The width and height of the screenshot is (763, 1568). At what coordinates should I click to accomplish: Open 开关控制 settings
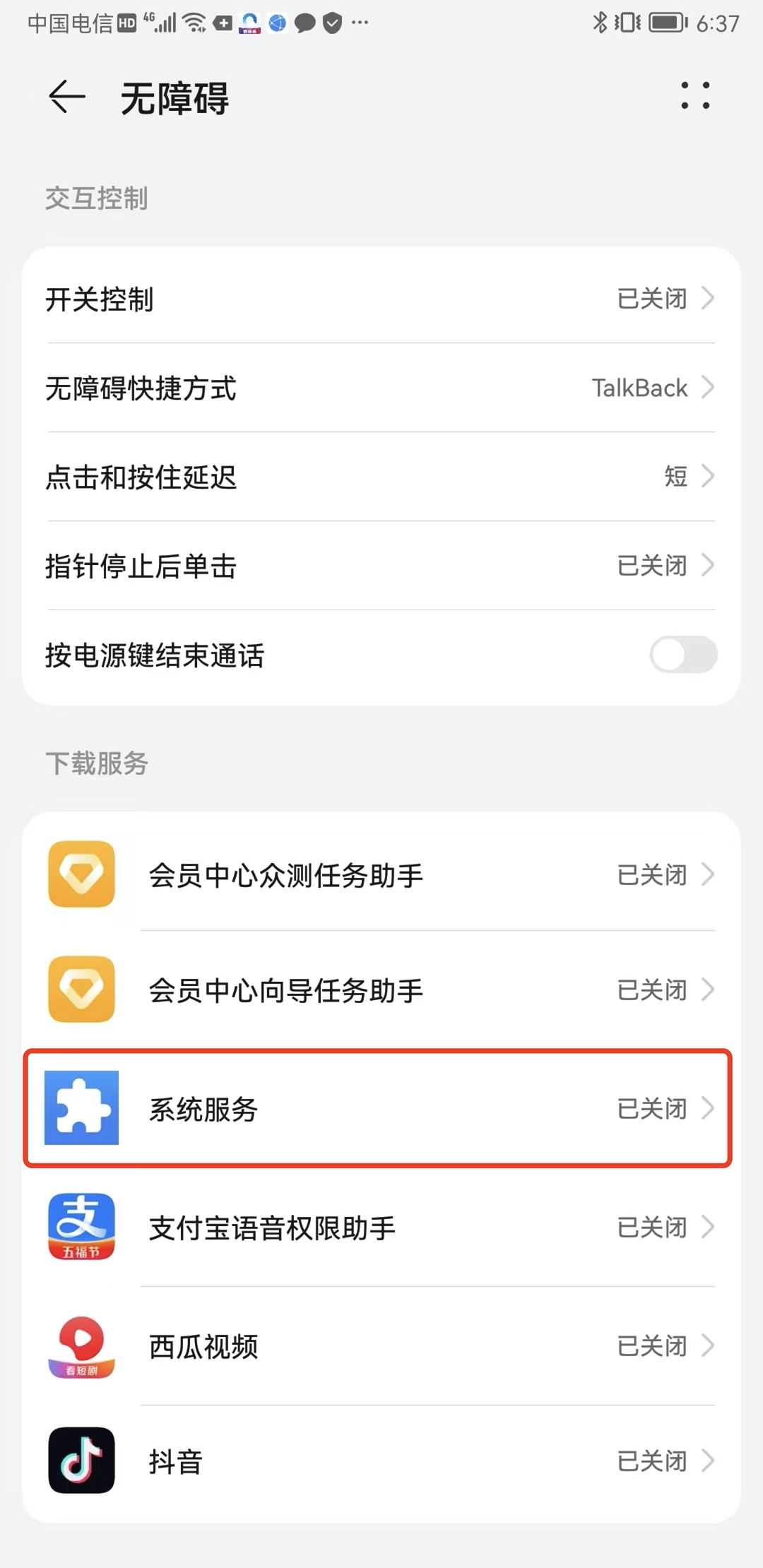381,299
